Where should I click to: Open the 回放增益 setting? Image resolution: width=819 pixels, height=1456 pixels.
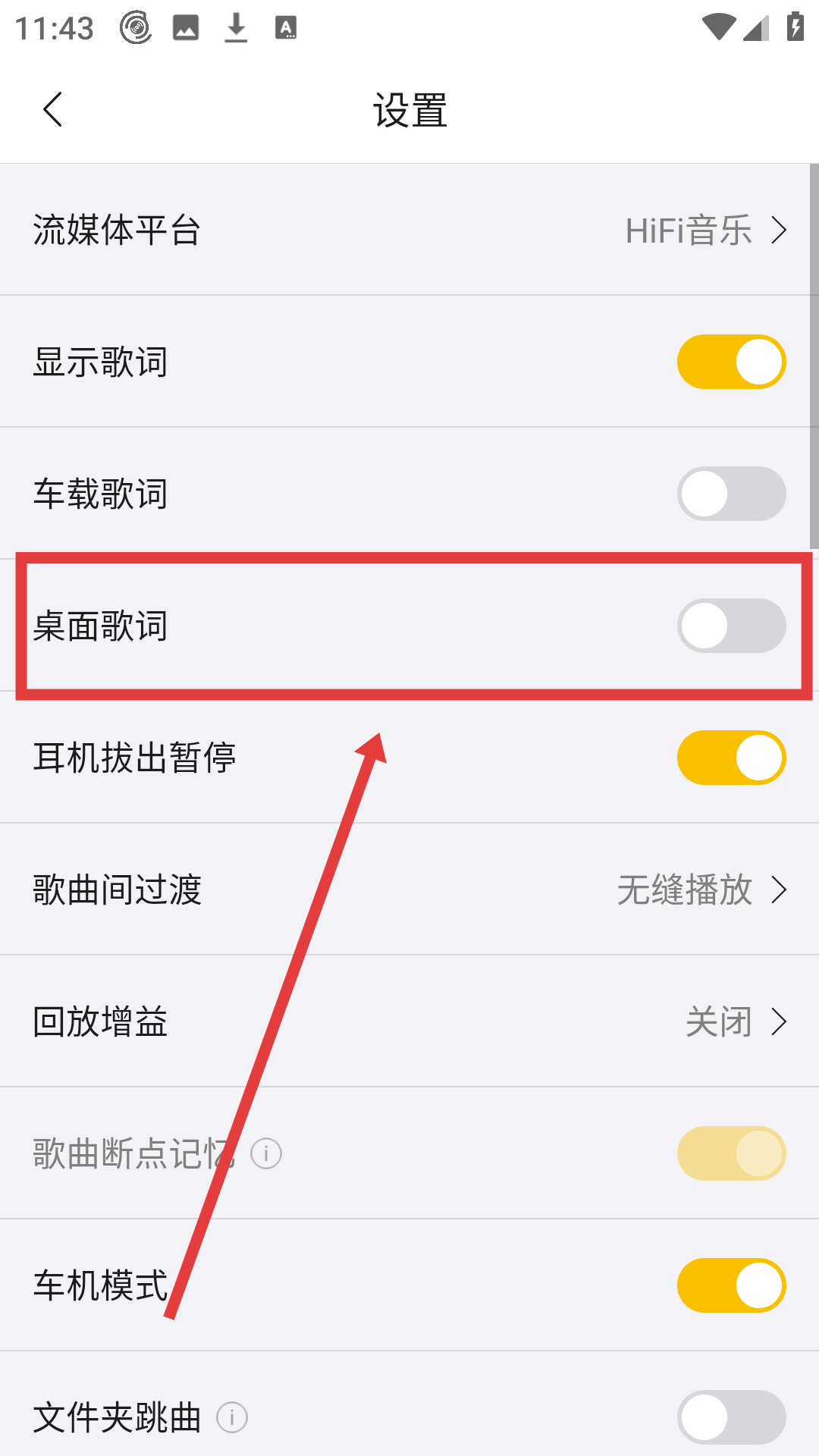(x=409, y=1021)
